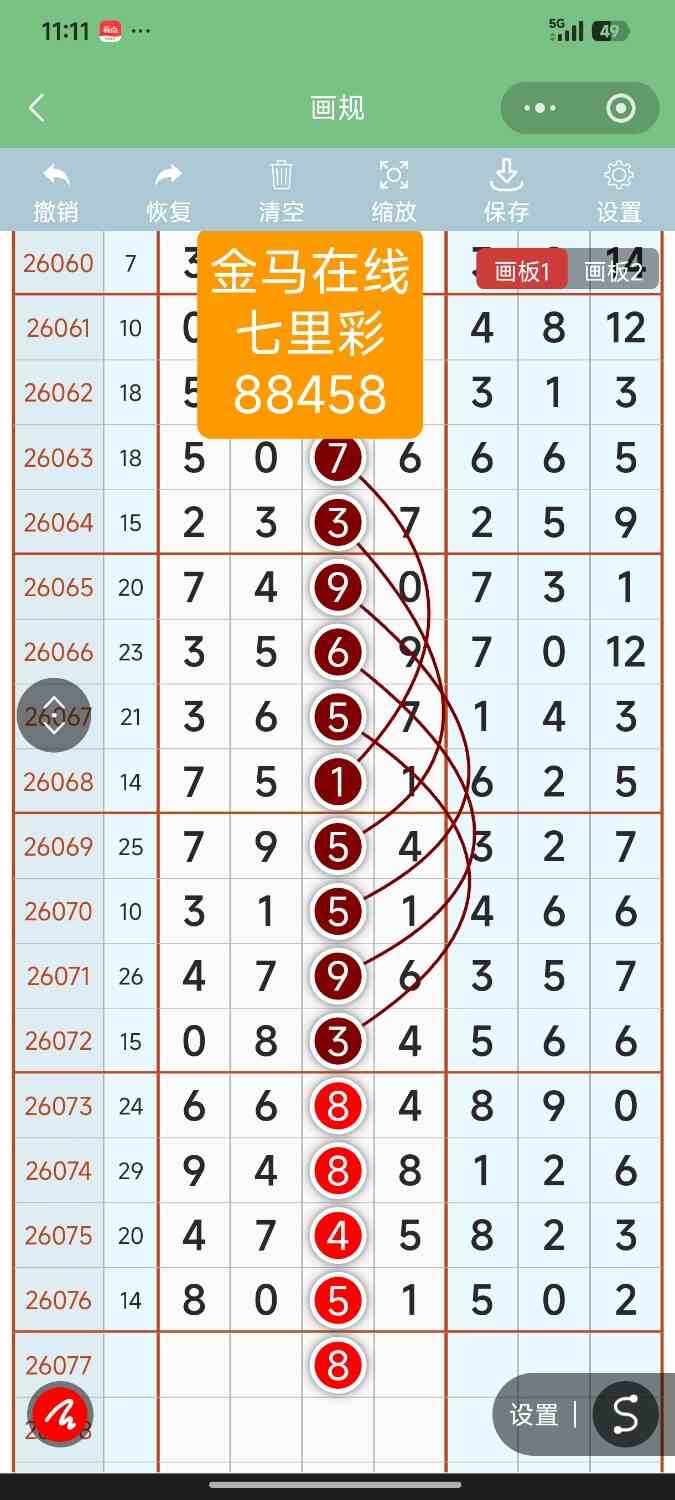This screenshot has width=675, height=1500.
Task: Open the mini program more-options menu
Action: pyautogui.click(x=540, y=108)
